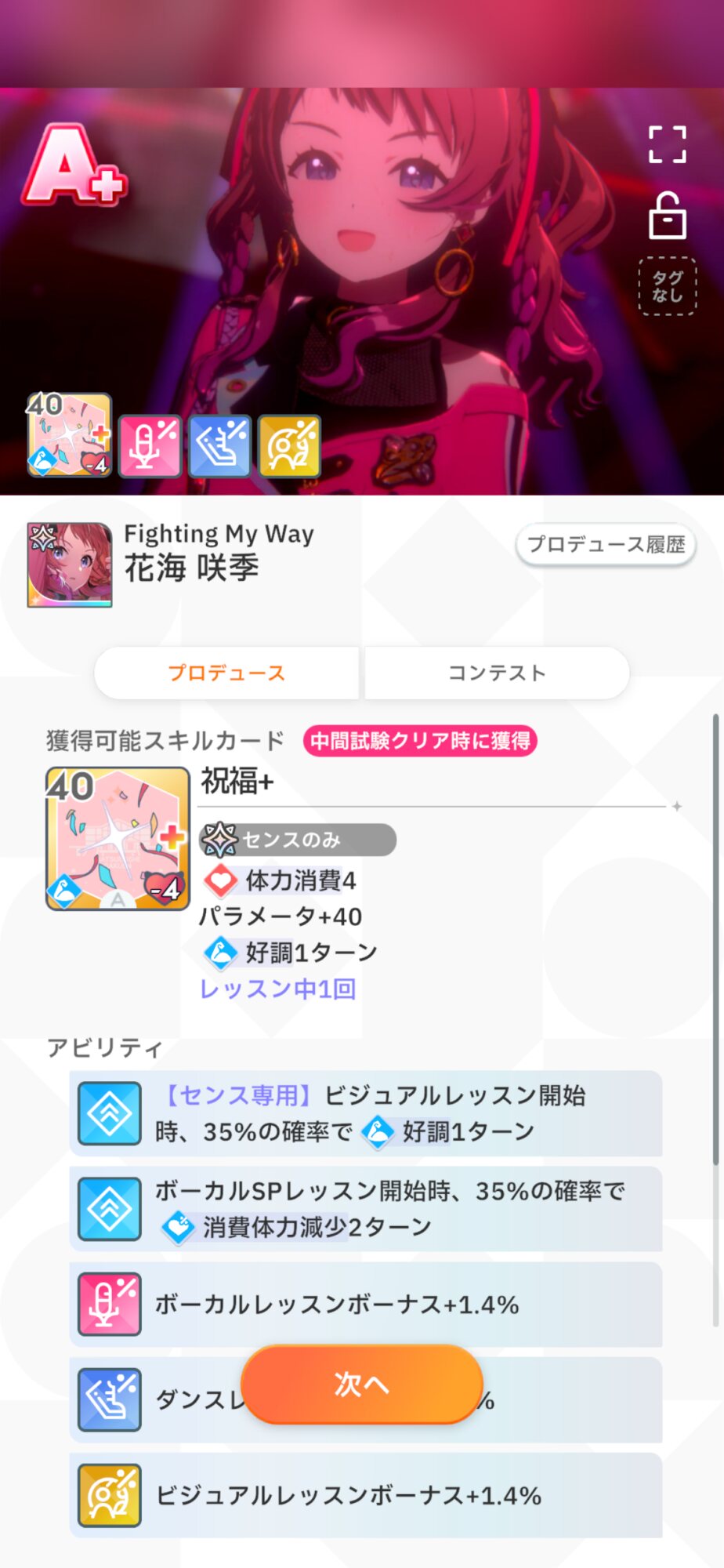Select the プロデュース tab

coord(226,673)
